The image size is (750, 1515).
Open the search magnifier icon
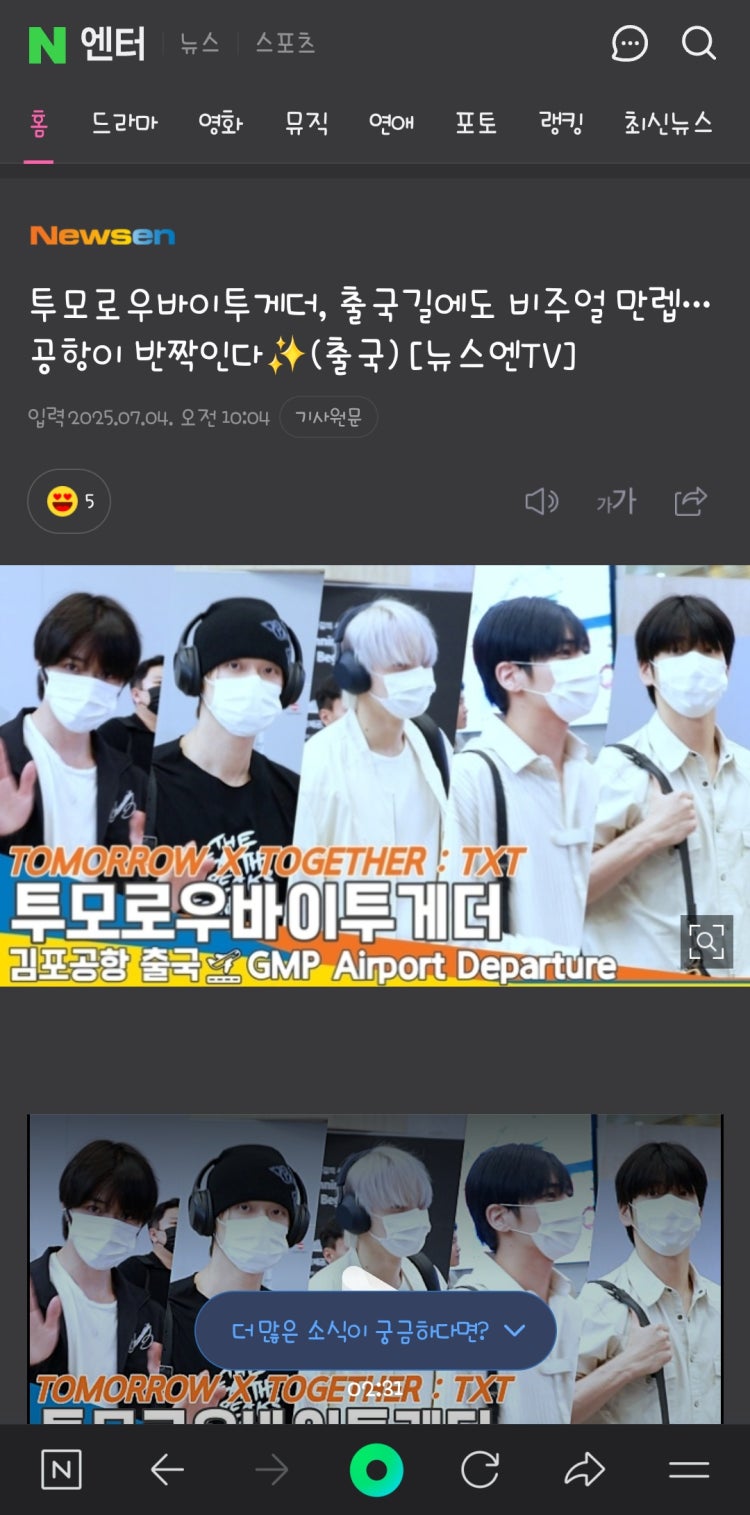(698, 44)
